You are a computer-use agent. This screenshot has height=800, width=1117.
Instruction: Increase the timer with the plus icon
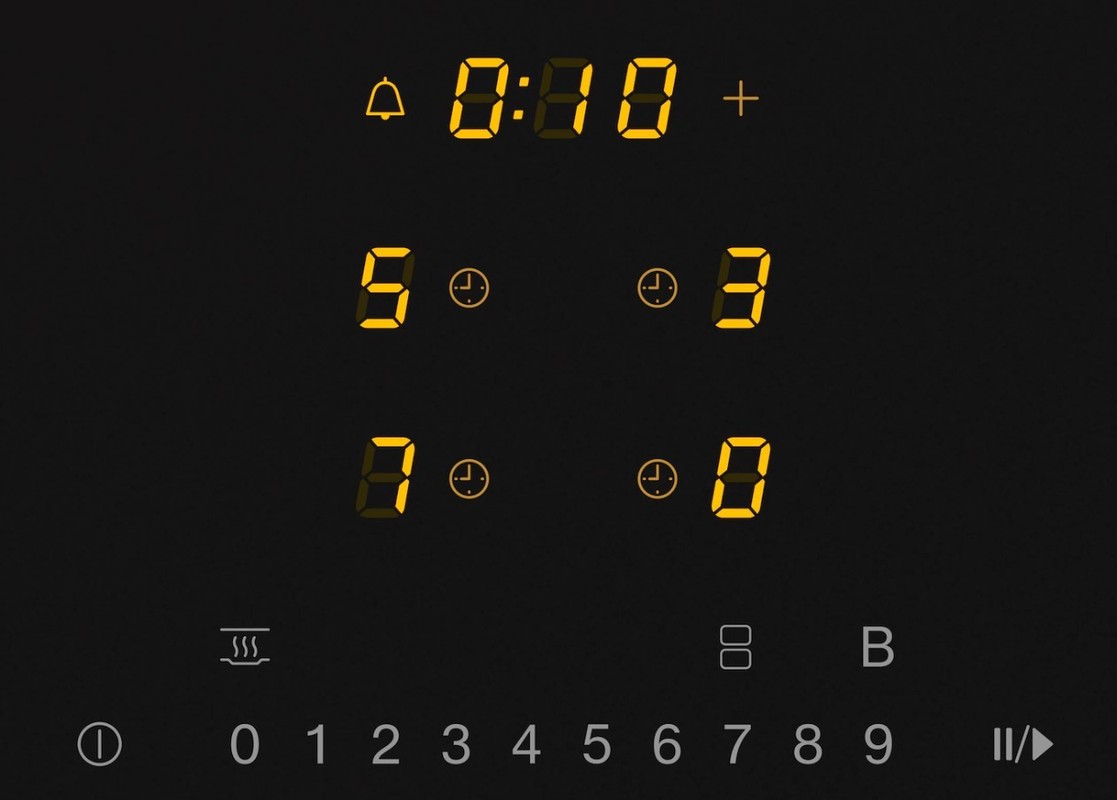740,99
